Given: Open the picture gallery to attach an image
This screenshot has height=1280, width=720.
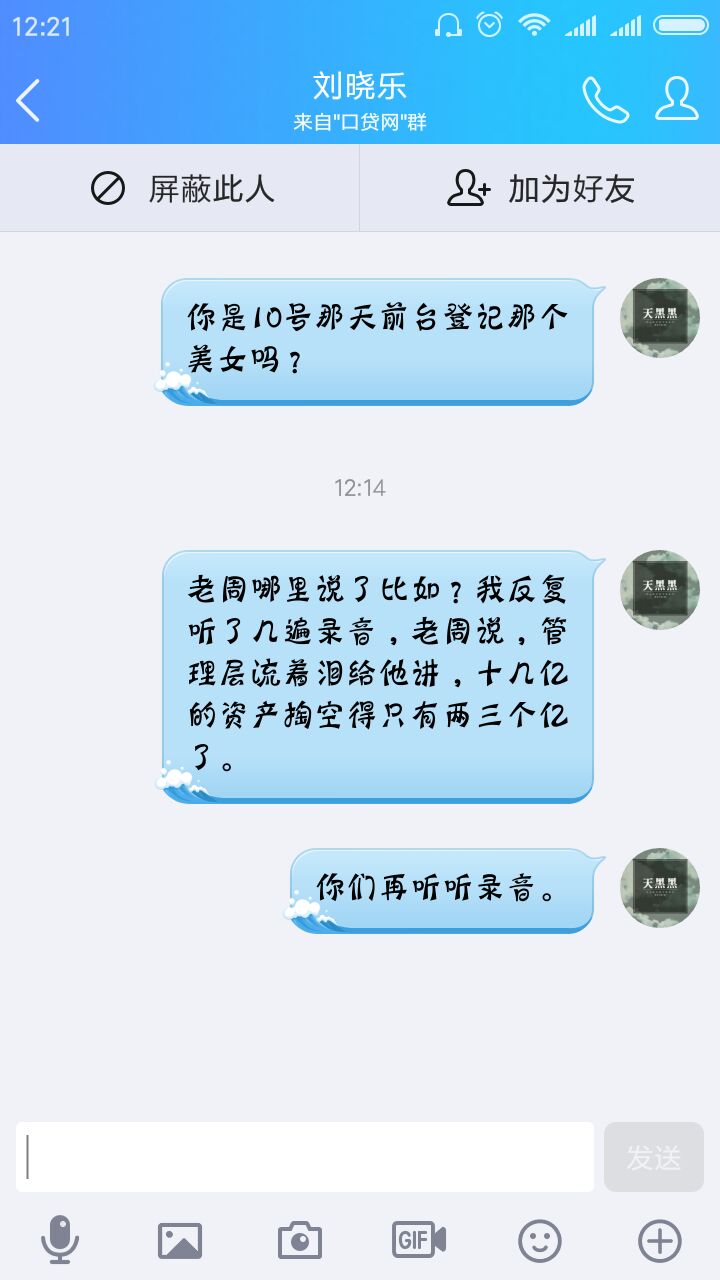Looking at the screenshot, I should click(x=180, y=1241).
